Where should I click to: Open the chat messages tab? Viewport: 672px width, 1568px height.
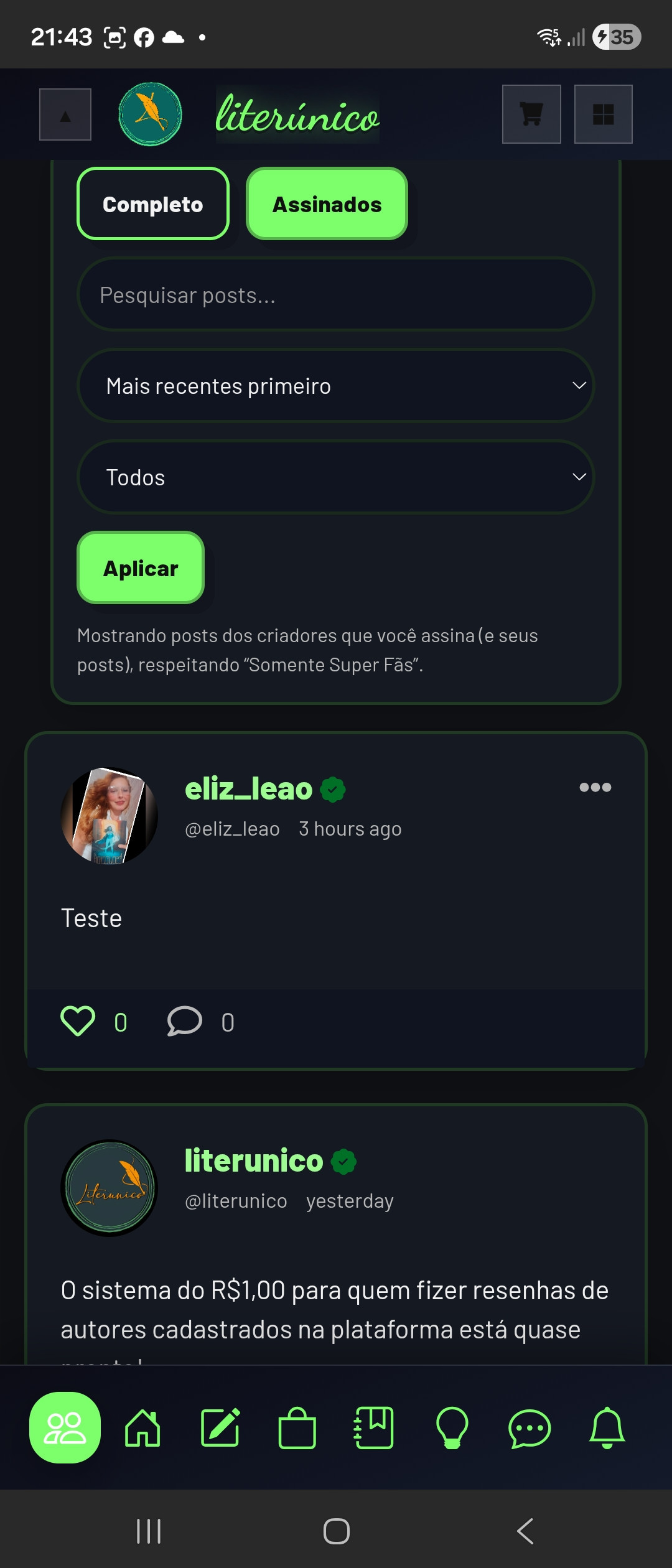(530, 1428)
